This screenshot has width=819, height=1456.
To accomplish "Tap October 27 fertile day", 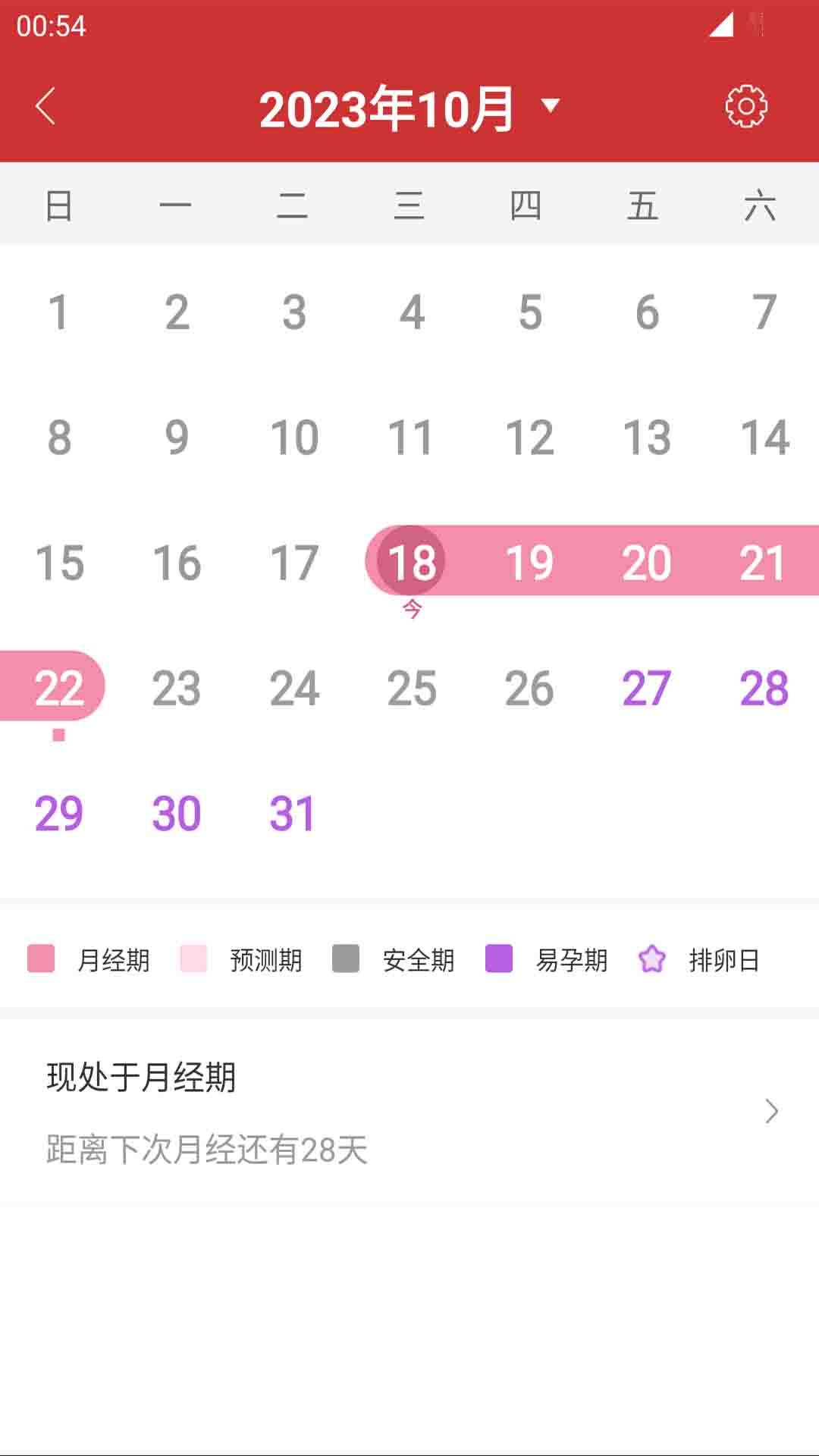I will (x=646, y=688).
